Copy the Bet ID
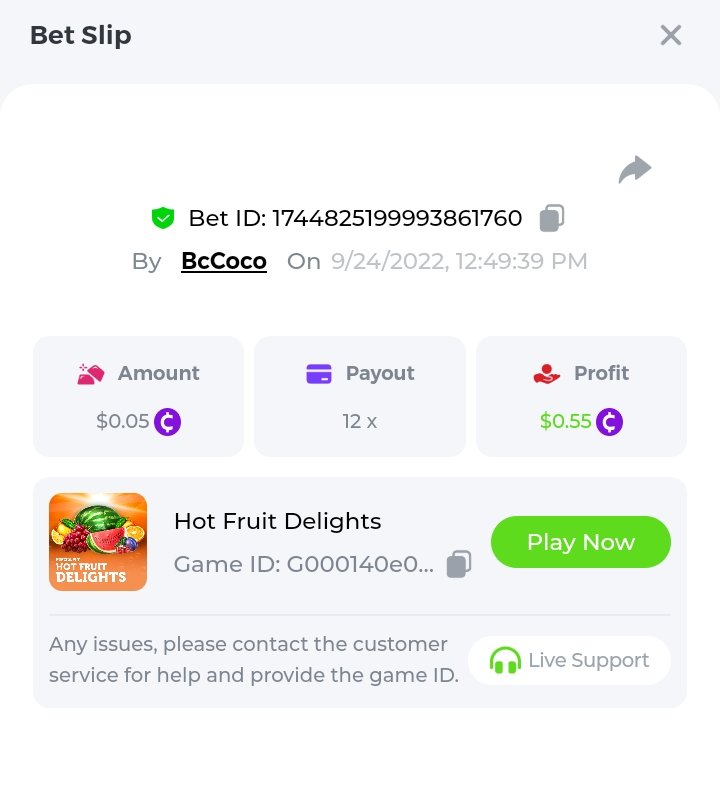The width and height of the screenshot is (720, 811). (552, 217)
